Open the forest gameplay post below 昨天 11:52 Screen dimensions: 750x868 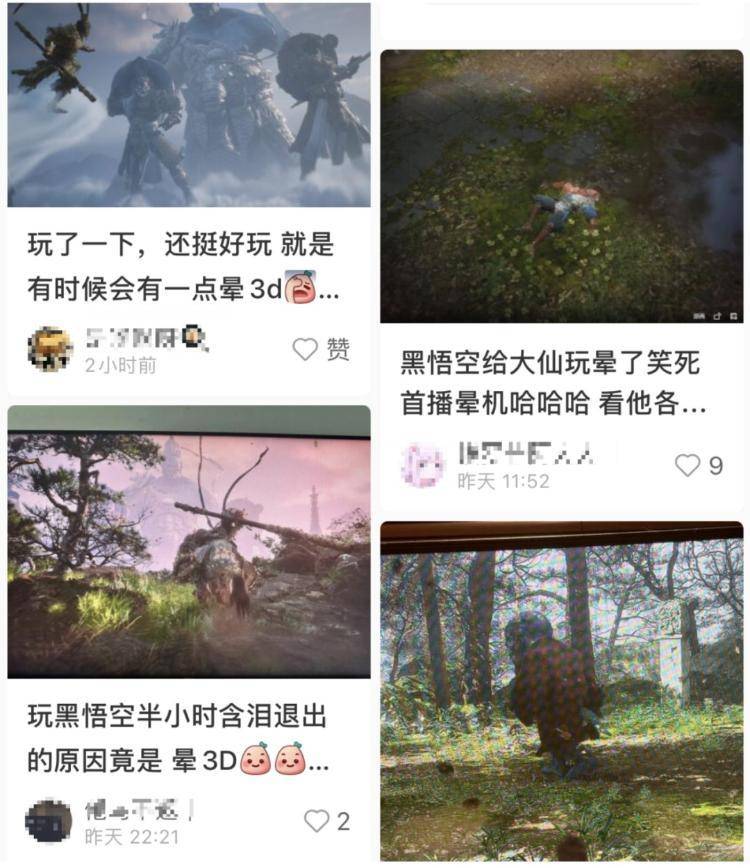pyautogui.click(x=561, y=690)
